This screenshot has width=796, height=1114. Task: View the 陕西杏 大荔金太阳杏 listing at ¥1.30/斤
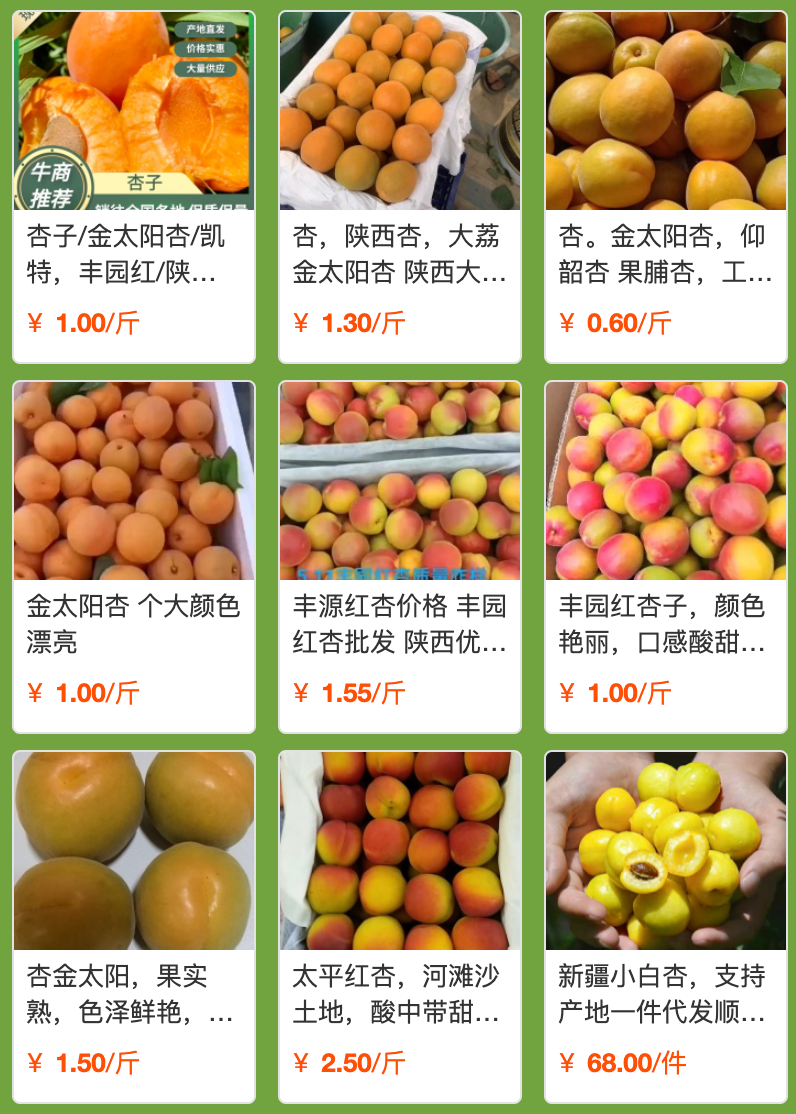(400, 188)
